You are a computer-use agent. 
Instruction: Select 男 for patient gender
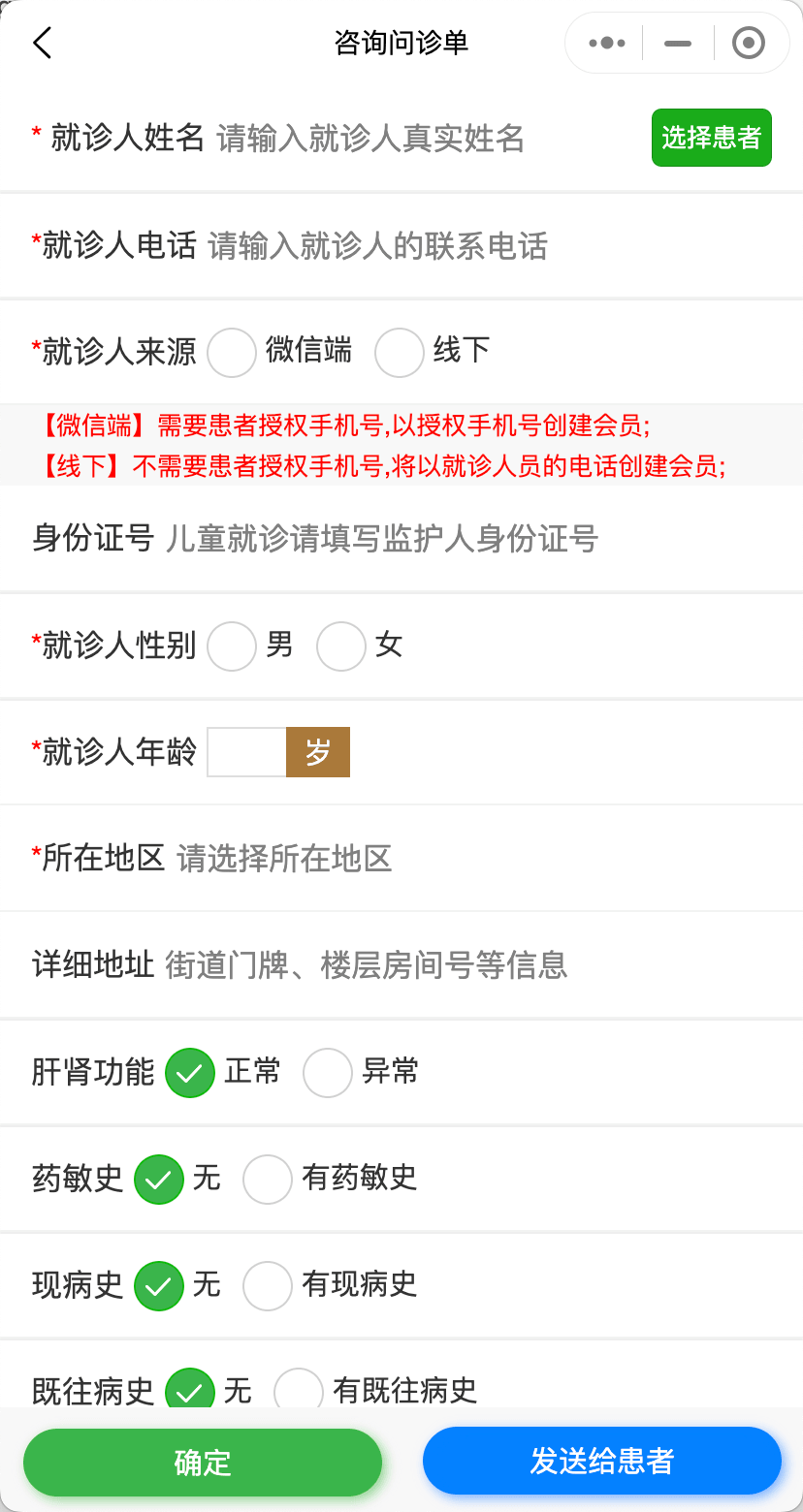[232, 646]
